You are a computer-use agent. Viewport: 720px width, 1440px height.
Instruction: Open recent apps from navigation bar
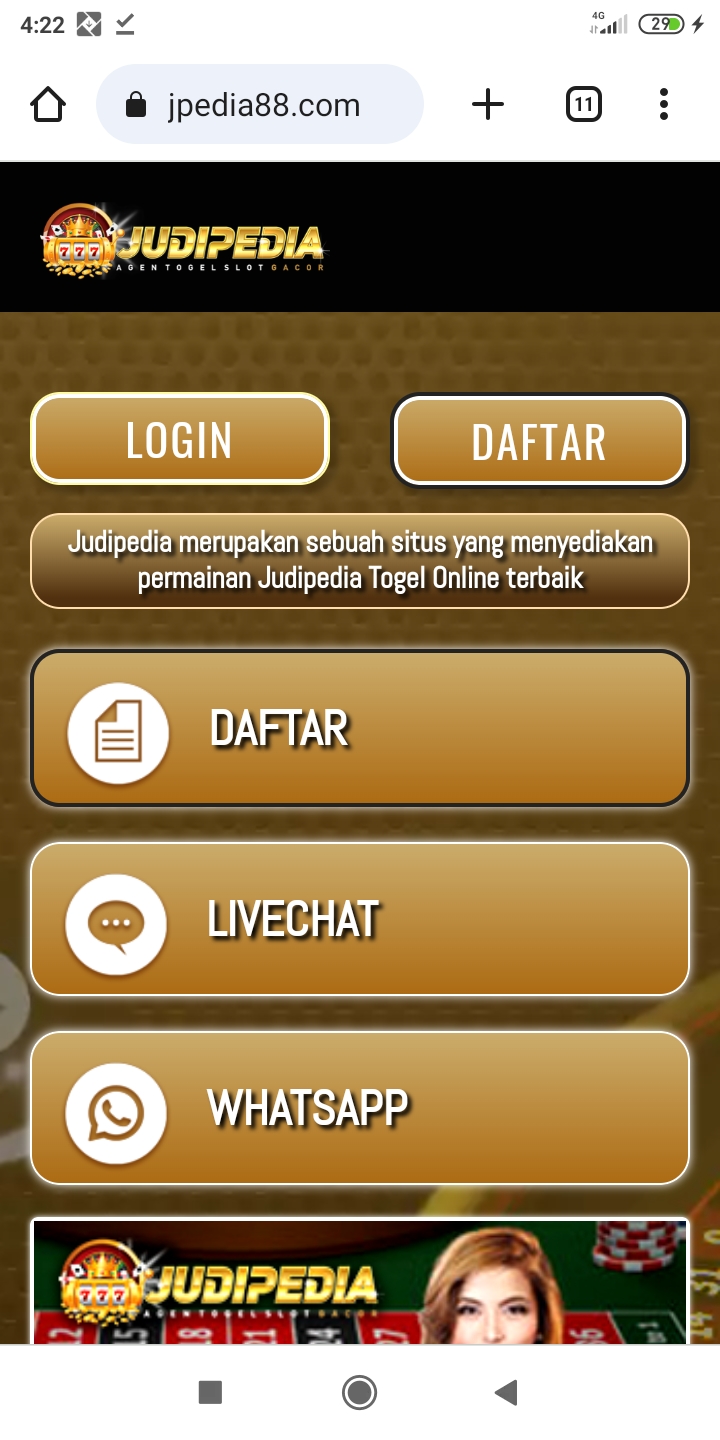(210, 1392)
